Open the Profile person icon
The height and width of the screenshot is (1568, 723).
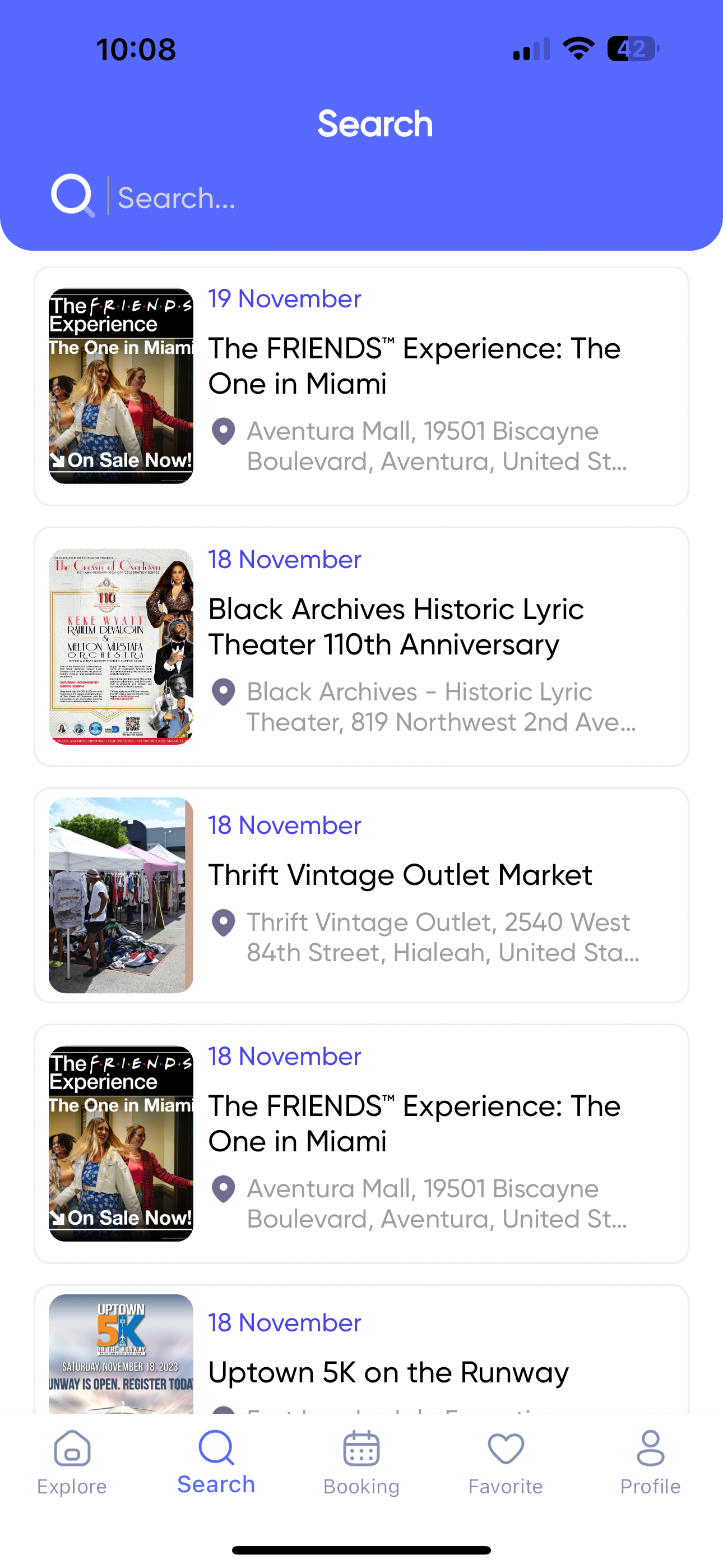coord(650,1449)
